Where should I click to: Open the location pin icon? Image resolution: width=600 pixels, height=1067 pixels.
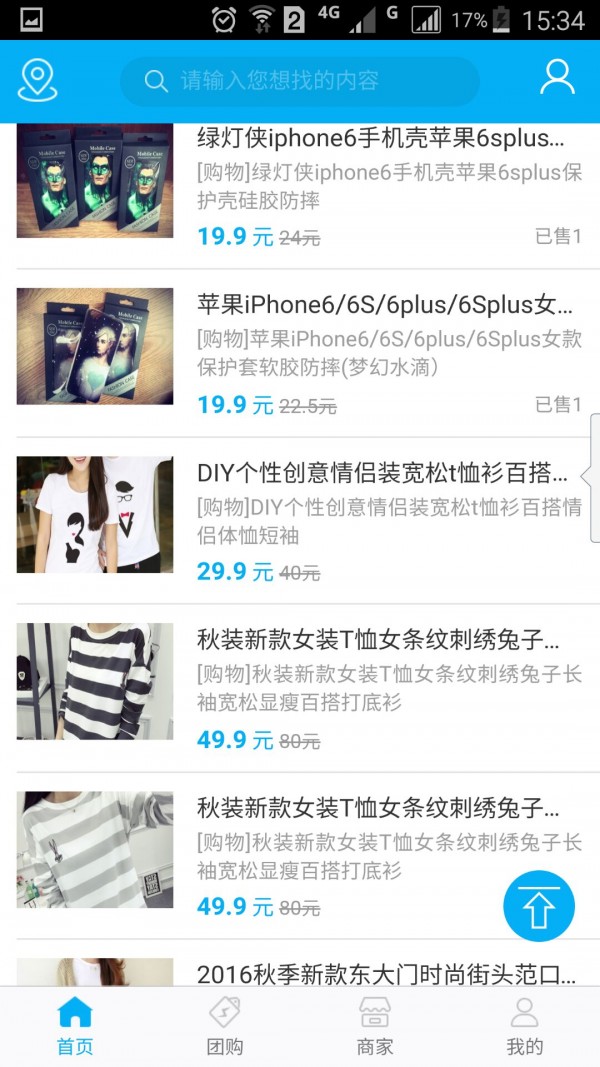(38, 80)
